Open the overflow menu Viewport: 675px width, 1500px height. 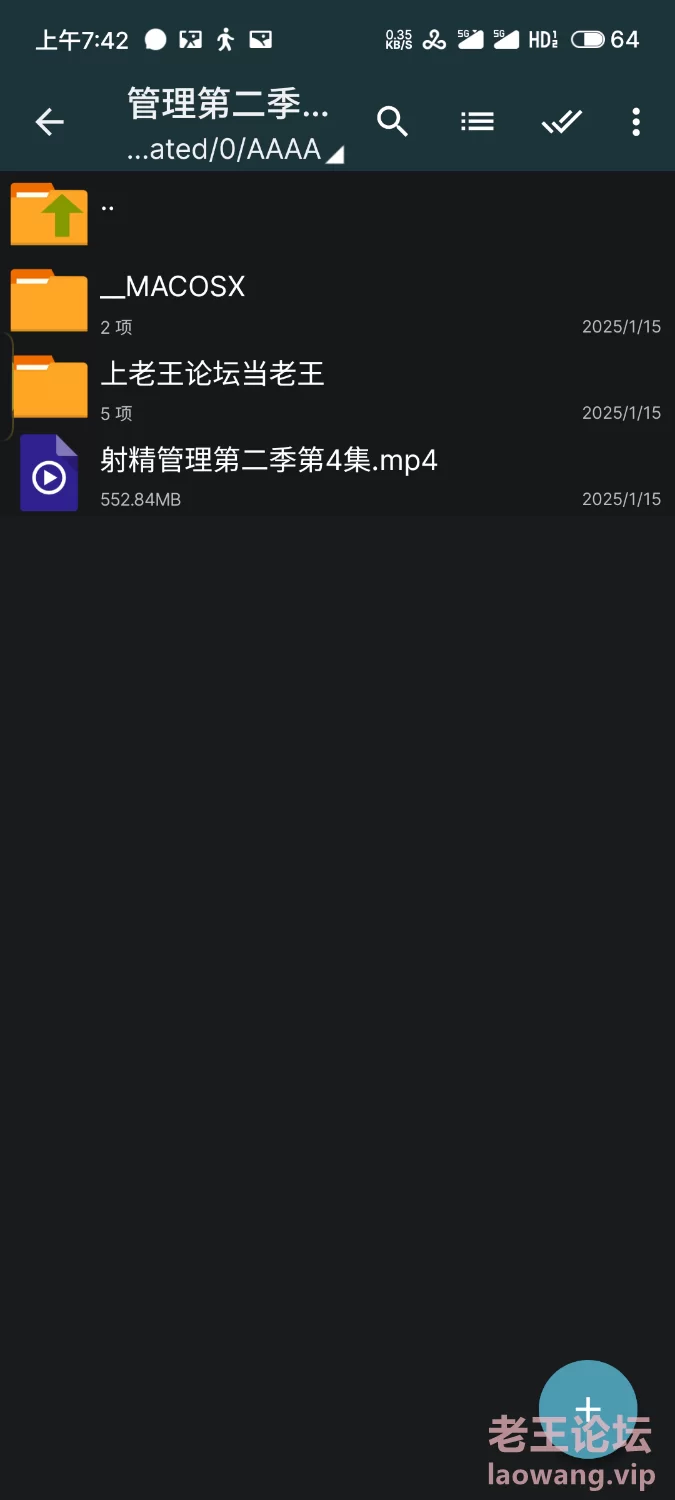tap(636, 122)
